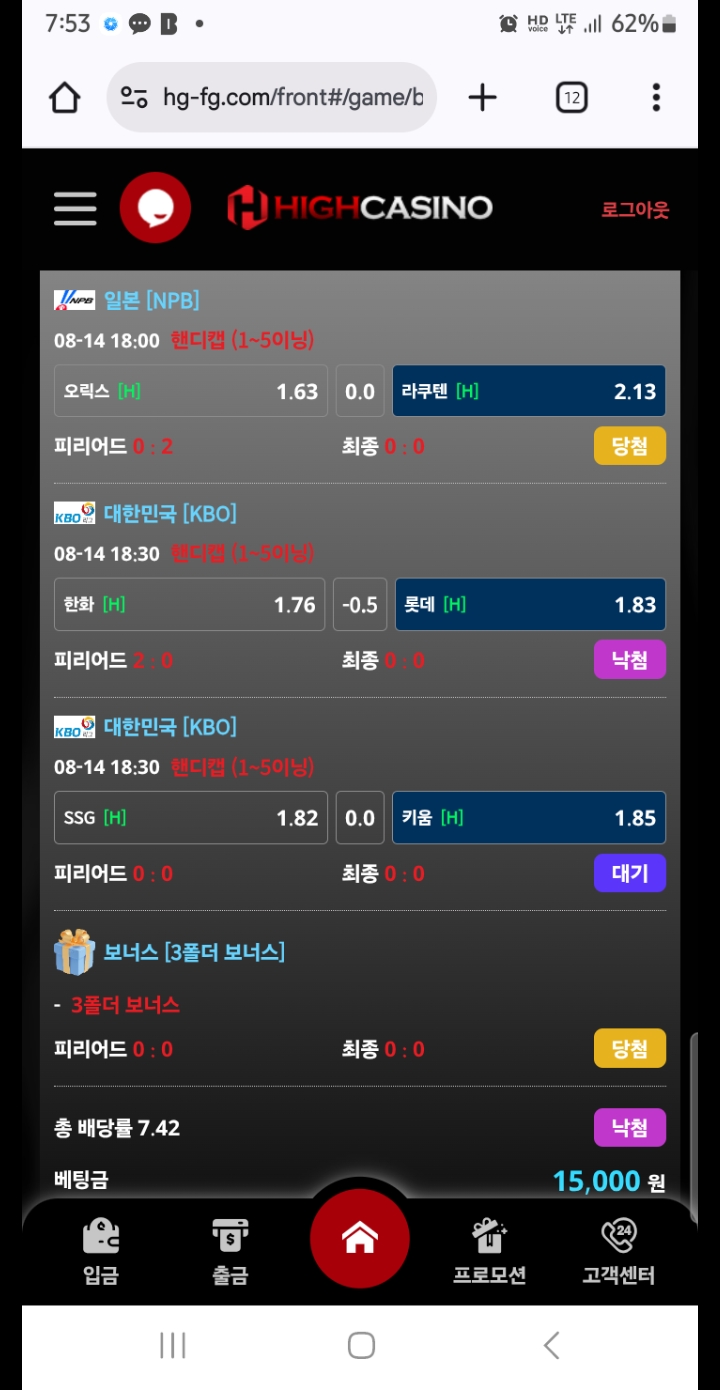Edit the hg-fg.com address bar
This screenshot has height=1390, width=720.
pyautogui.click(x=272, y=97)
